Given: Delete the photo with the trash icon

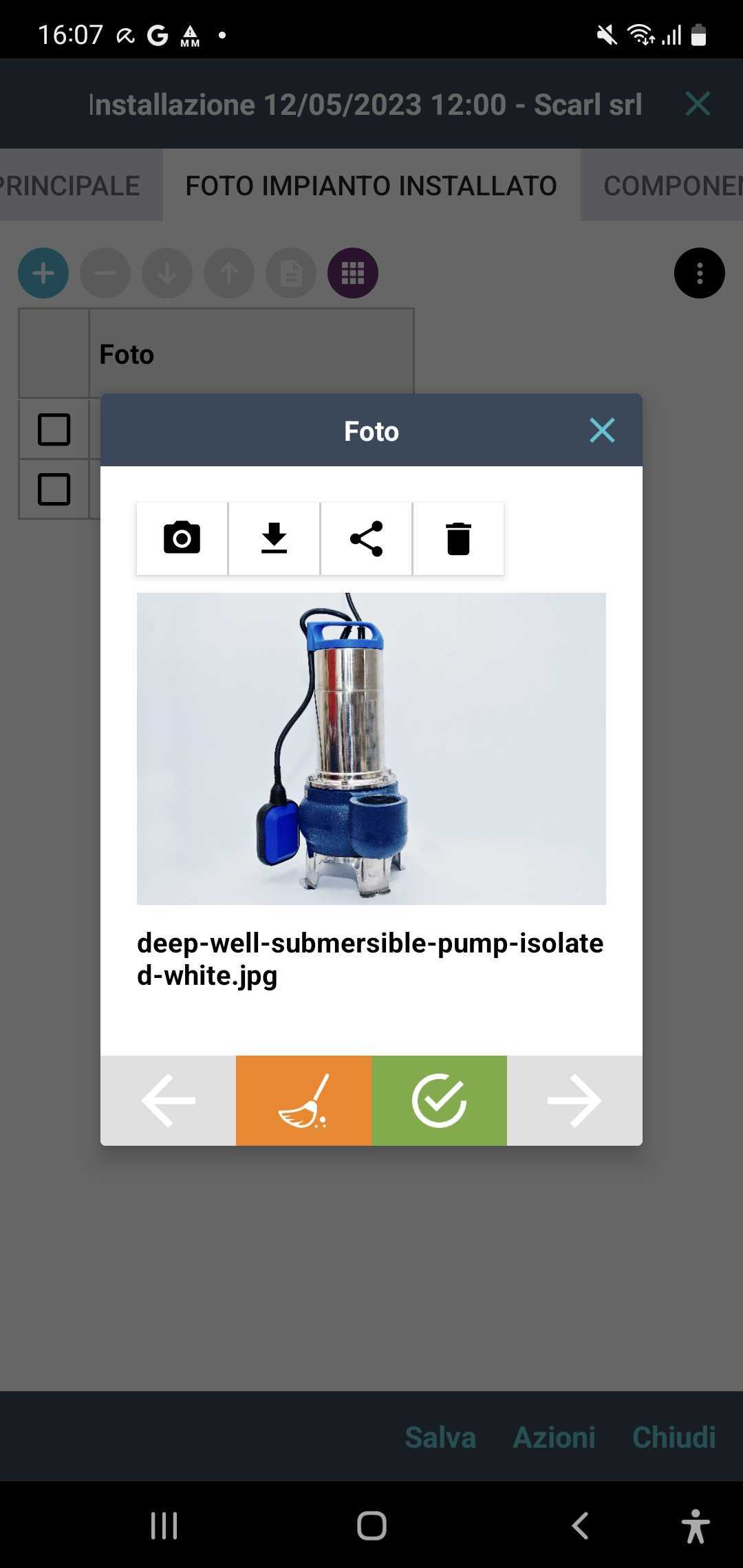Looking at the screenshot, I should (x=458, y=538).
